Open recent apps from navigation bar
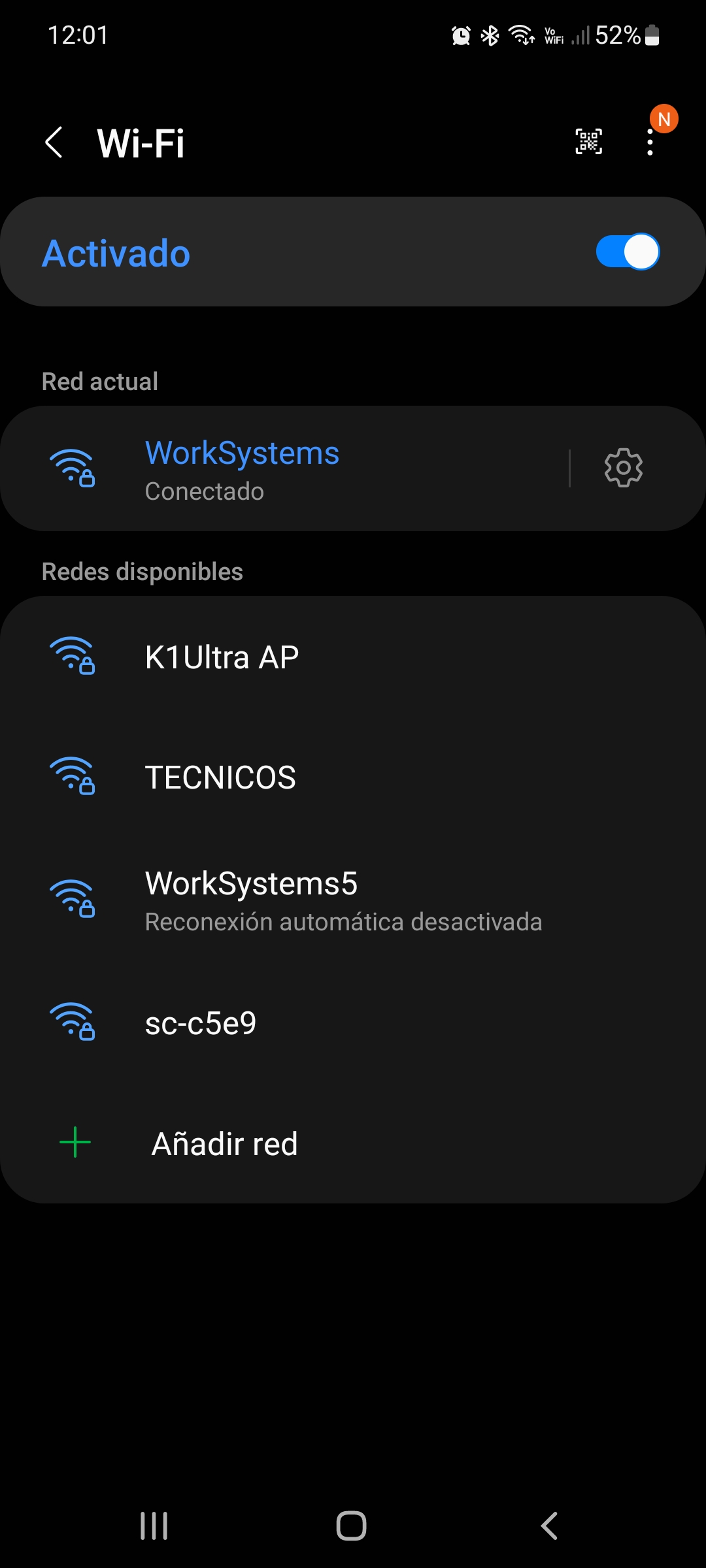Viewport: 706px width, 1568px height. (x=154, y=1526)
